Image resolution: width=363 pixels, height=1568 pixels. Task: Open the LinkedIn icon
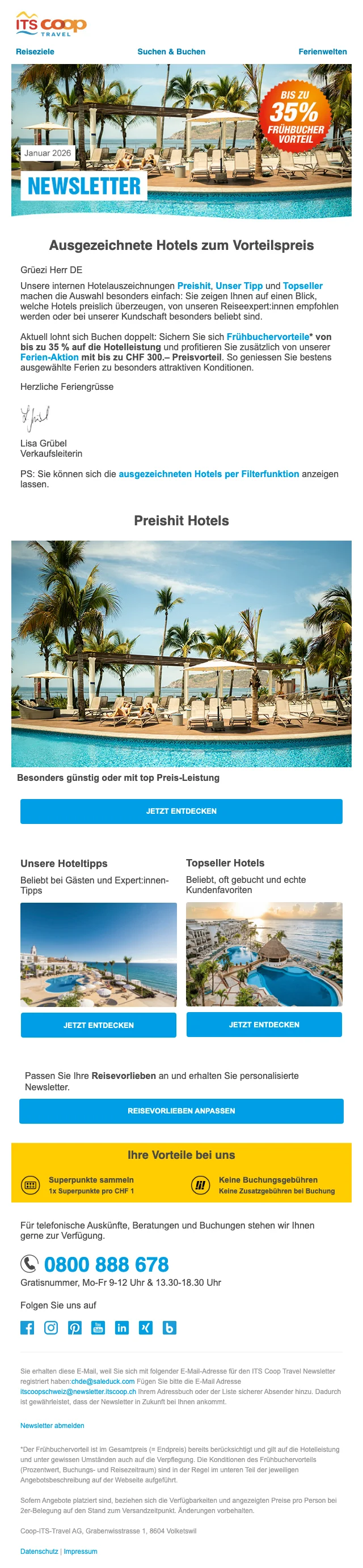coord(122,1328)
